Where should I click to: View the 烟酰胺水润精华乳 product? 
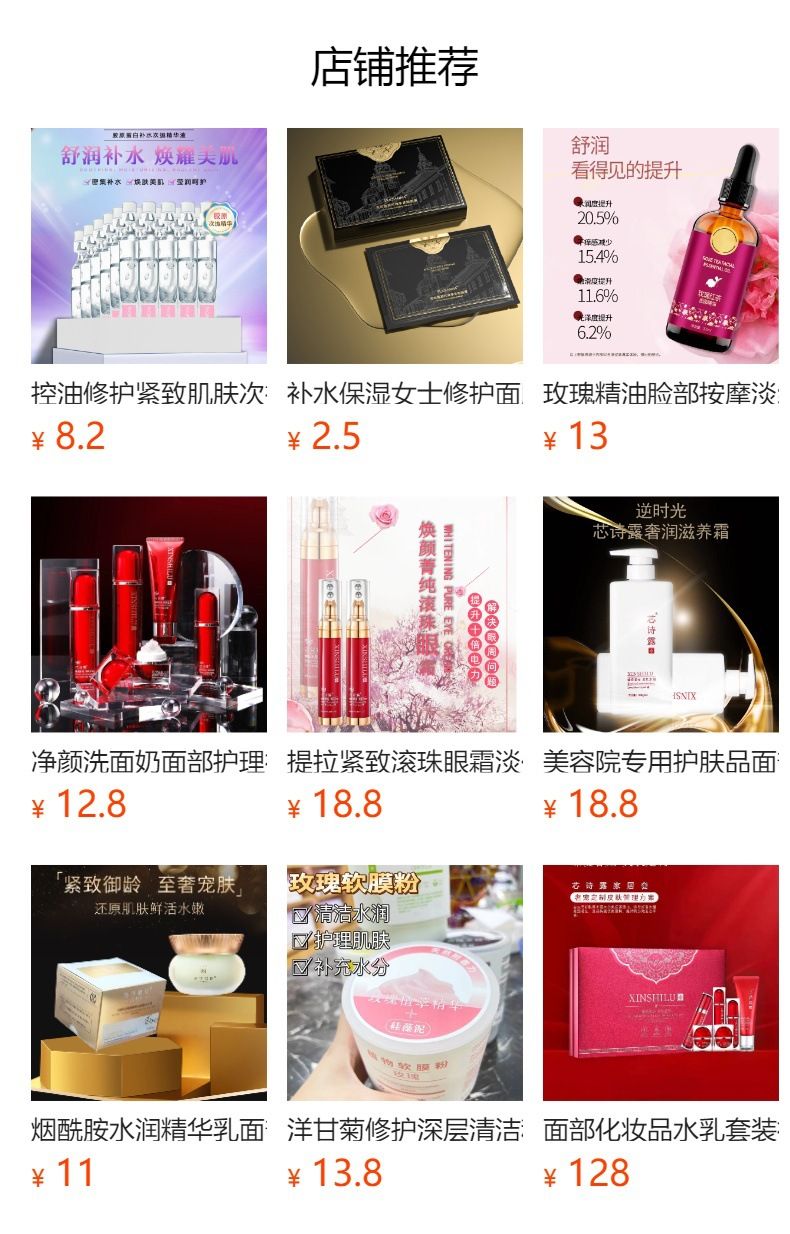coord(149,1028)
